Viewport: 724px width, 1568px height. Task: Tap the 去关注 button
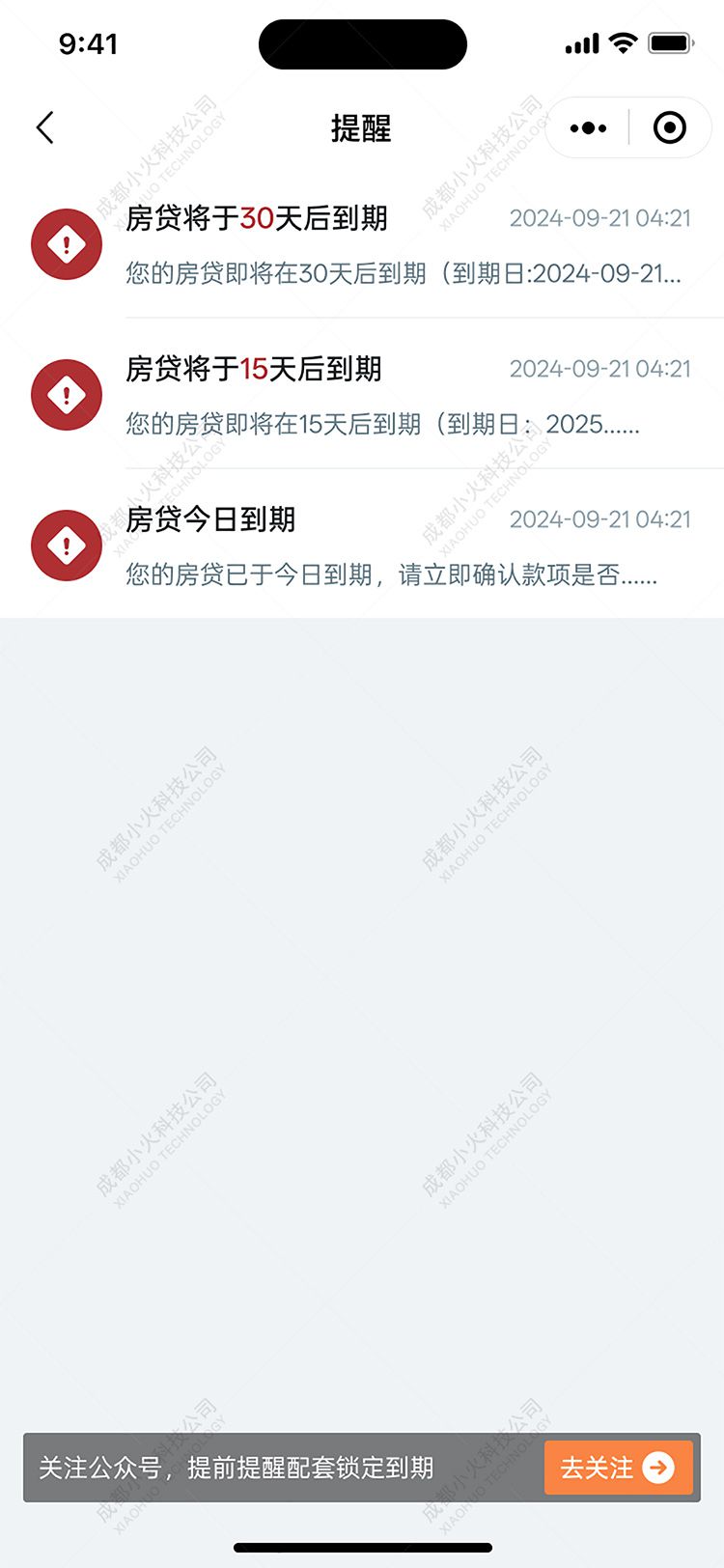pos(618,1468)
